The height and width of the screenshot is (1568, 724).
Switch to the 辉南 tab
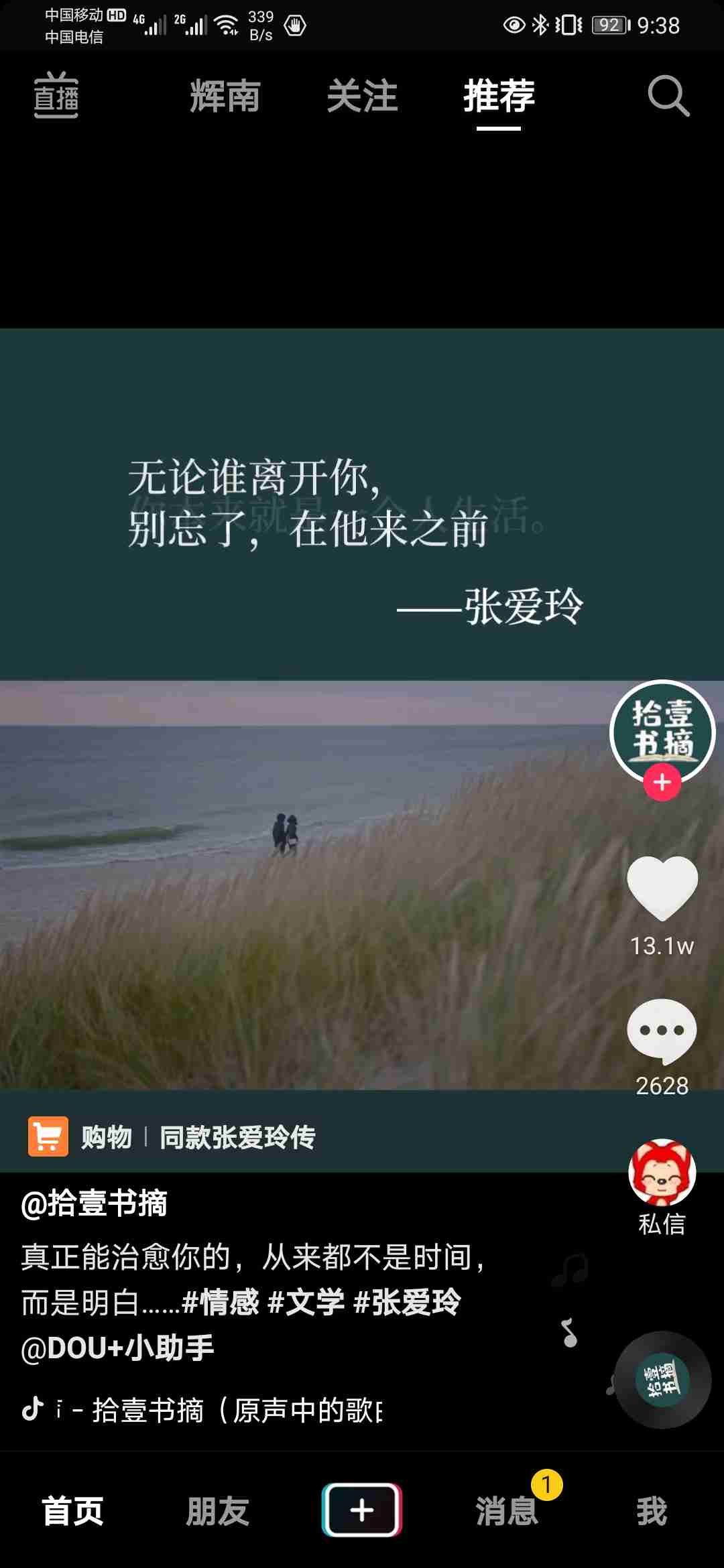225,96
